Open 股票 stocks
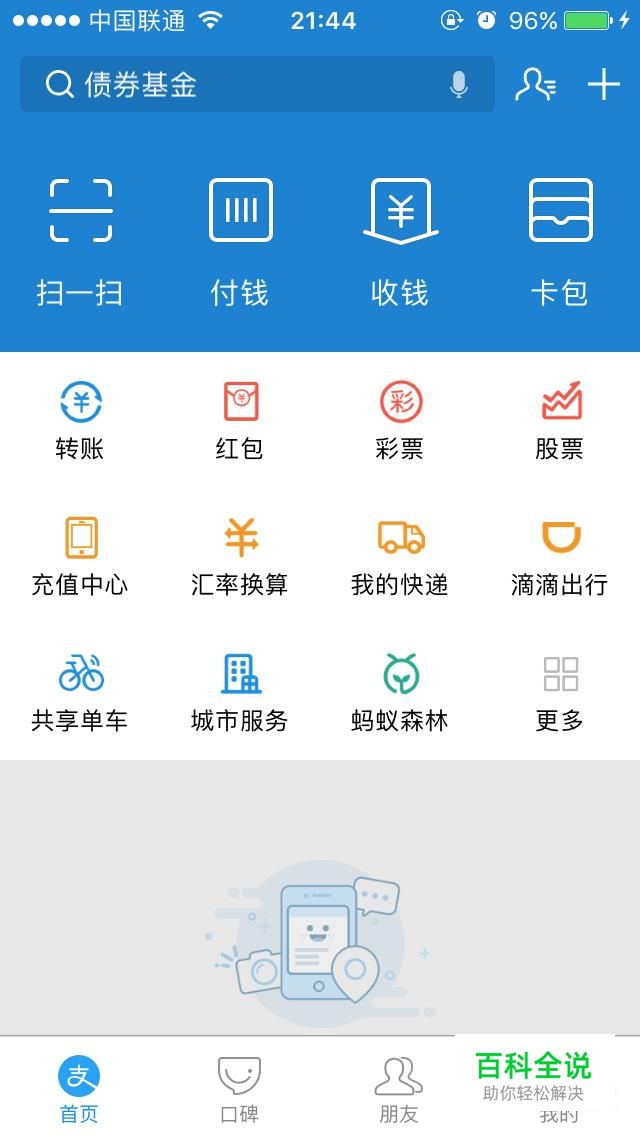This screenshot has height=1136, width=640. coord(560,420)
